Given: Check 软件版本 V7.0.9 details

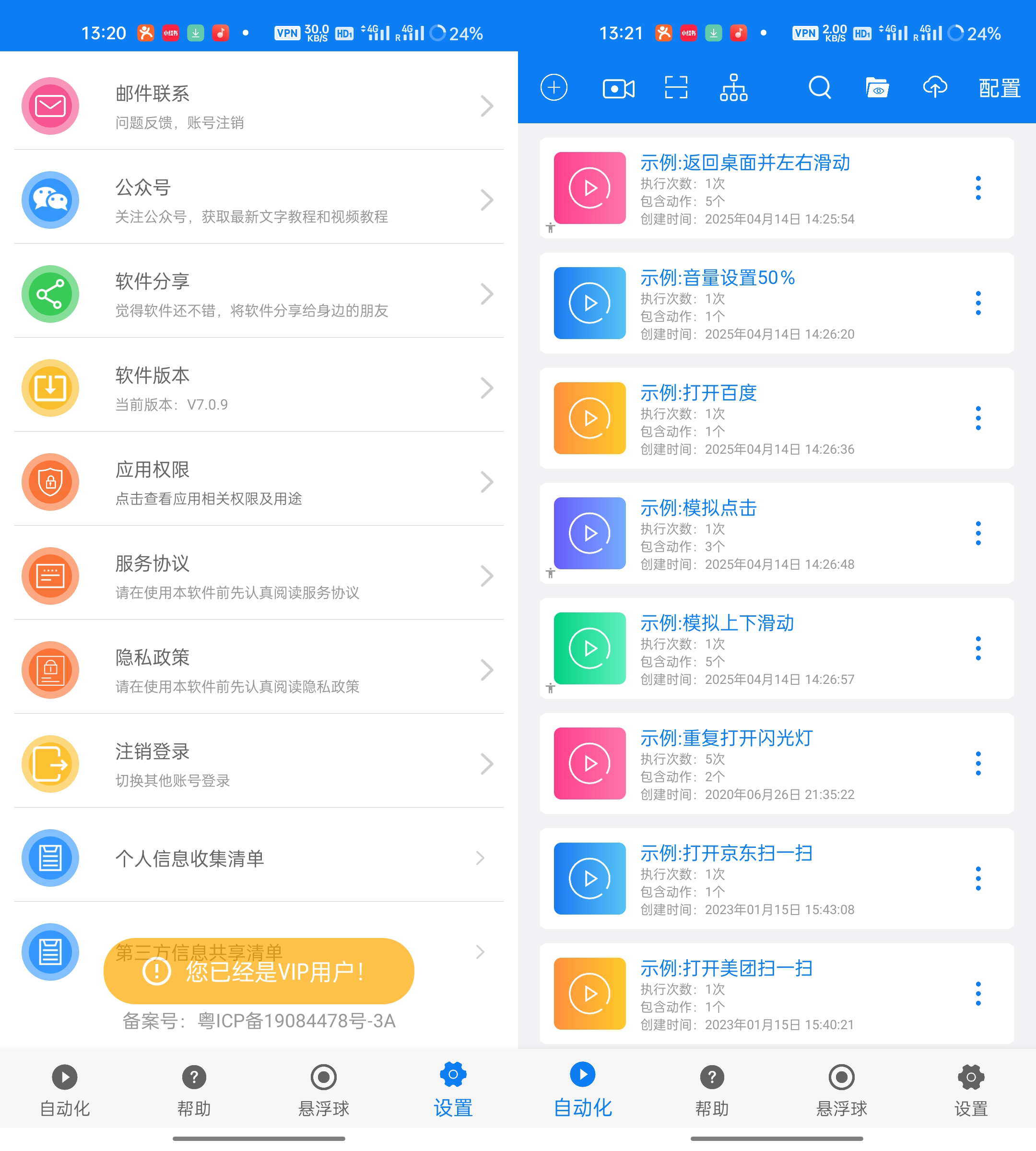Looking at the screenshot, I should tap(259, 388).
